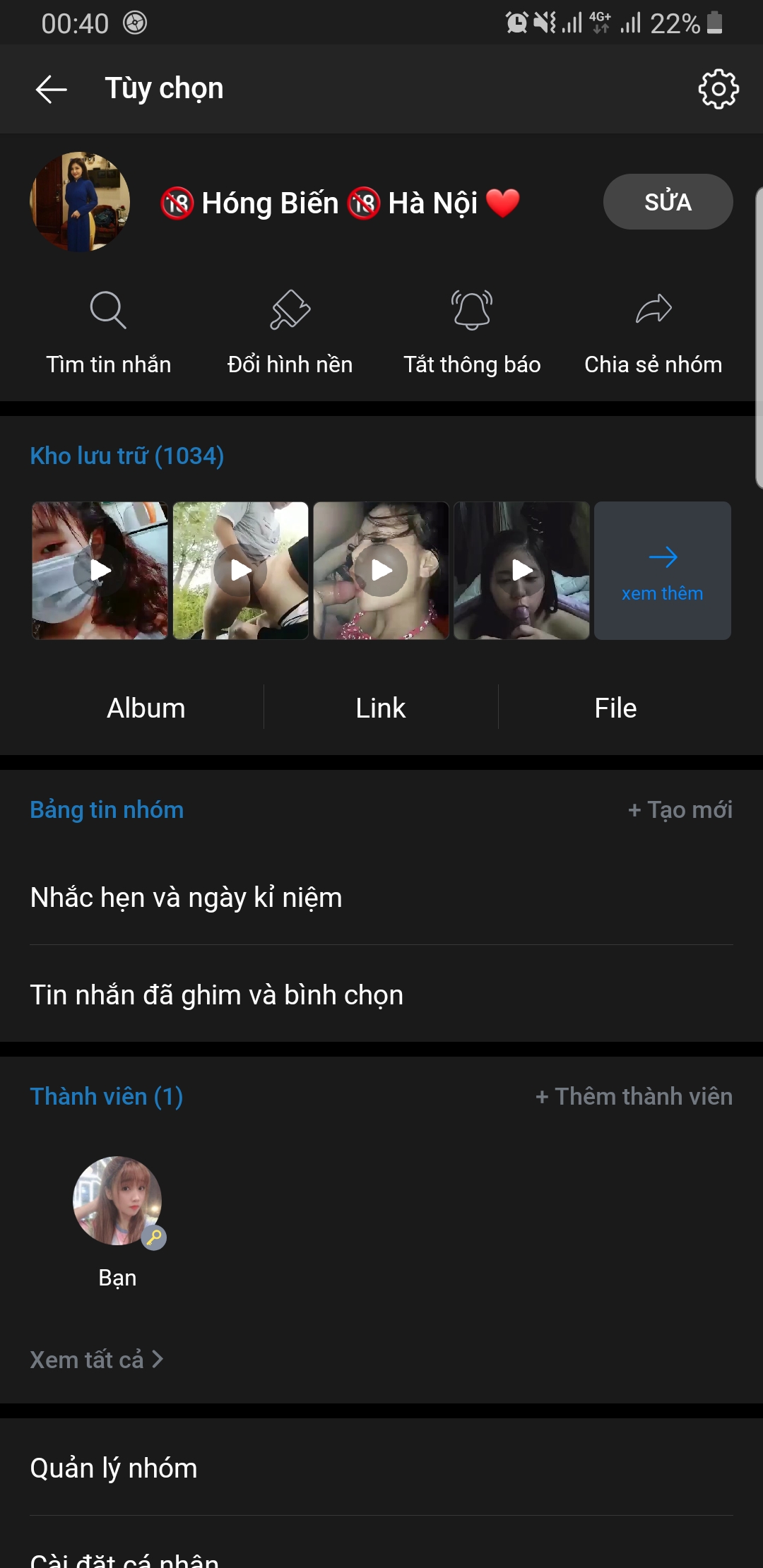Switch to the Link section
The height and width of the screenshot is (1568, 763).
coord(381,708)
